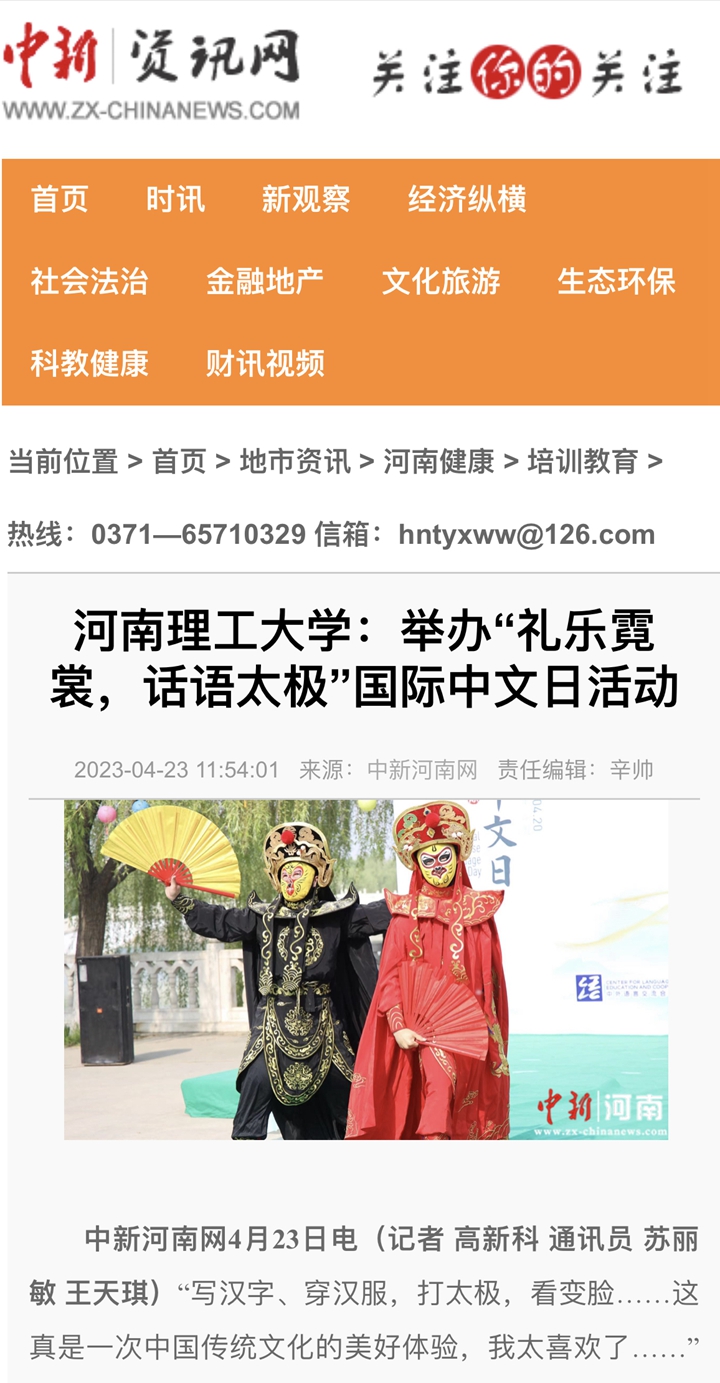Tap the 中新资讯网 site logo

click(x=151, y=70)
